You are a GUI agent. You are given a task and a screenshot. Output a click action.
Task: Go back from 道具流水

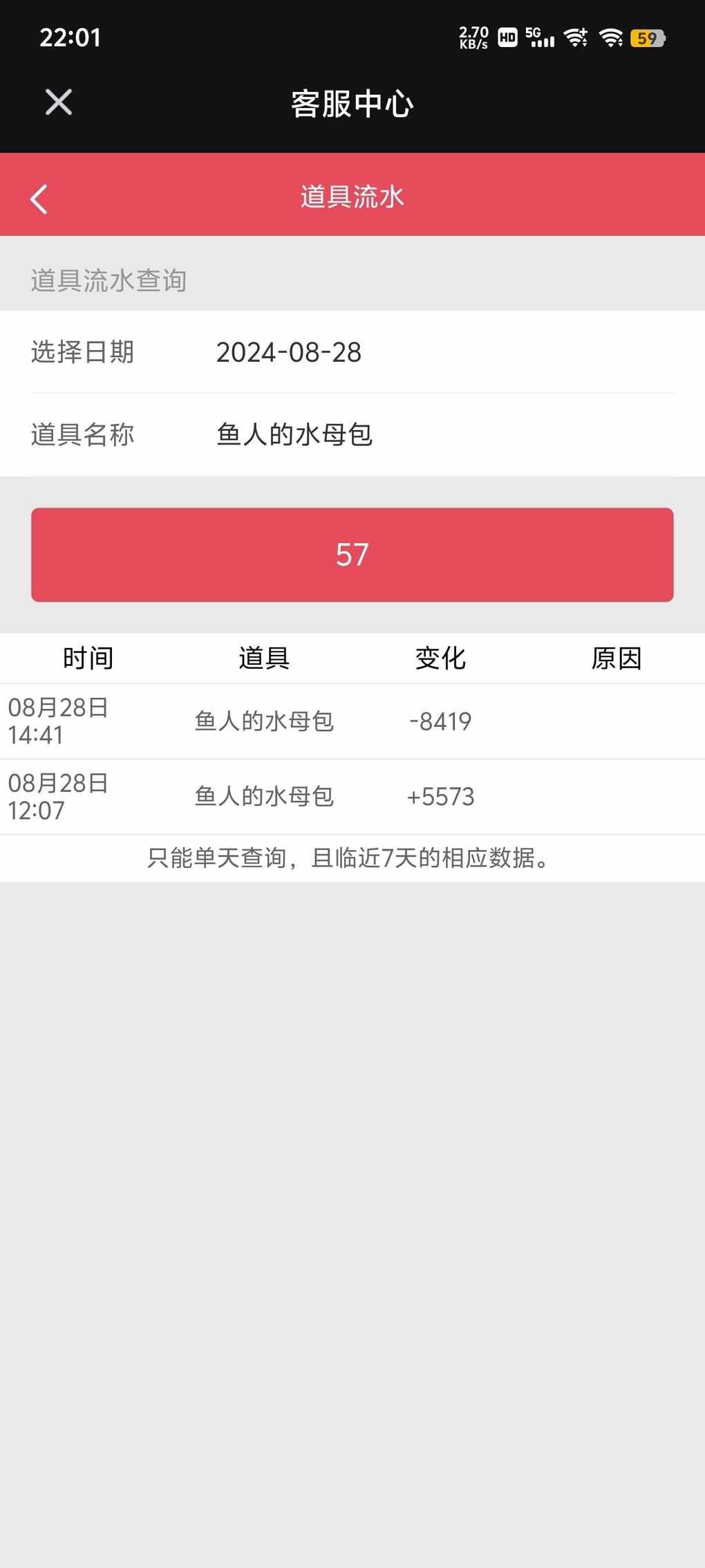point(39,199)
